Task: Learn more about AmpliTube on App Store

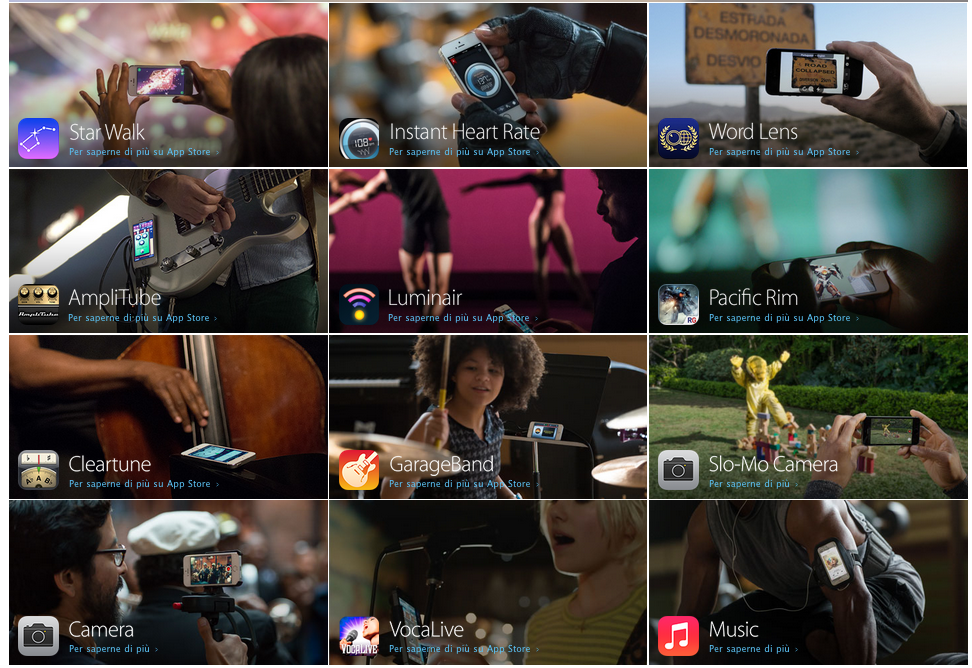Action: [x=141, y=318]
